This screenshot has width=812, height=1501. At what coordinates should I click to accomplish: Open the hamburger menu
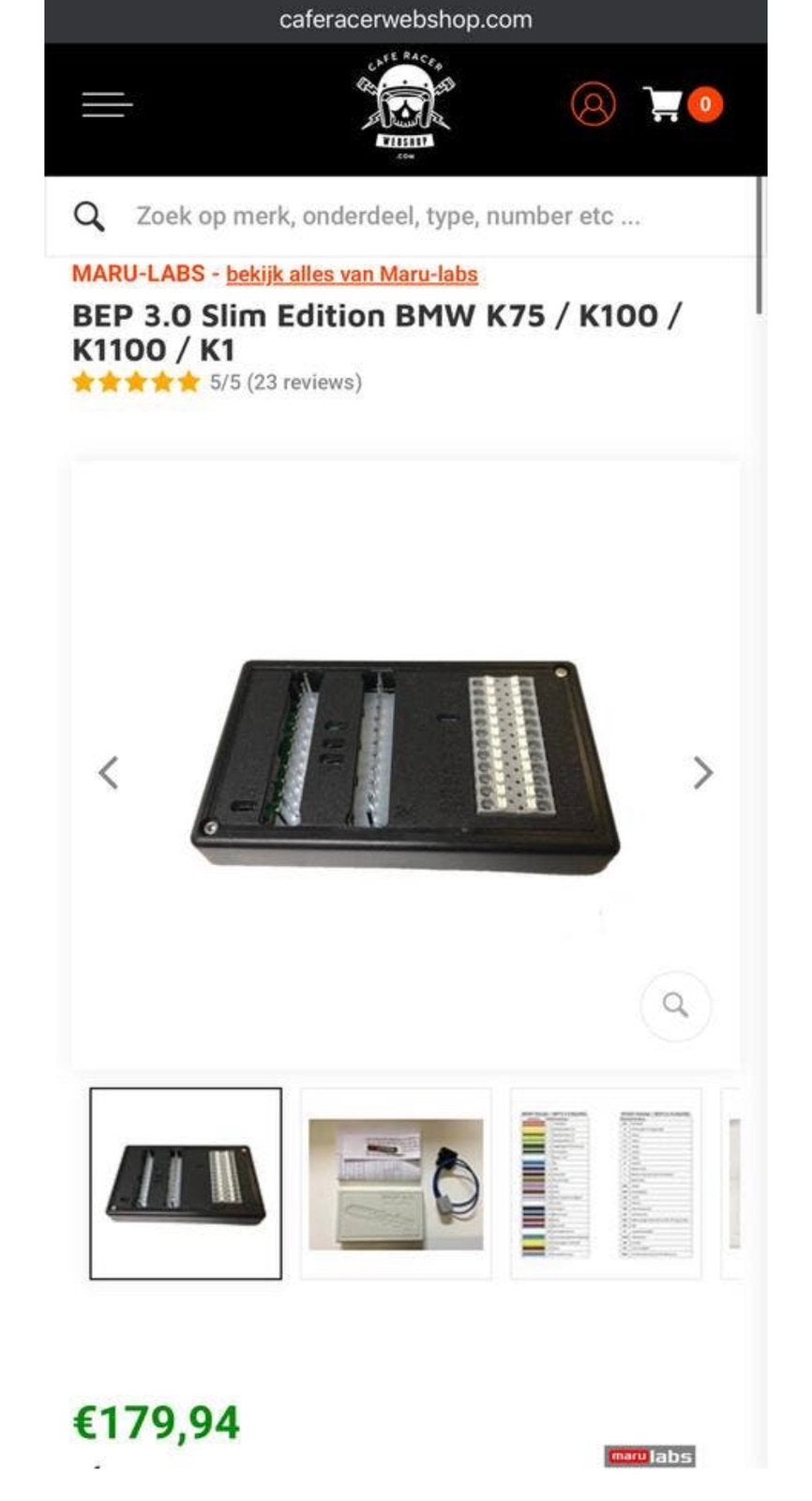107,104
